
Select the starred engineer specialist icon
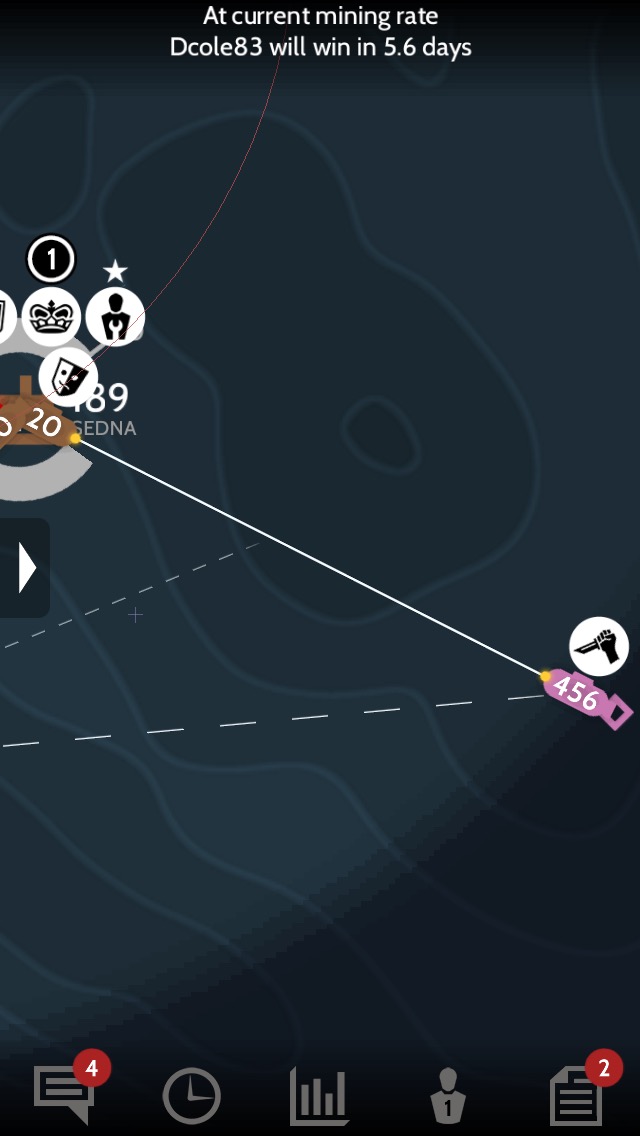(114, 317)
